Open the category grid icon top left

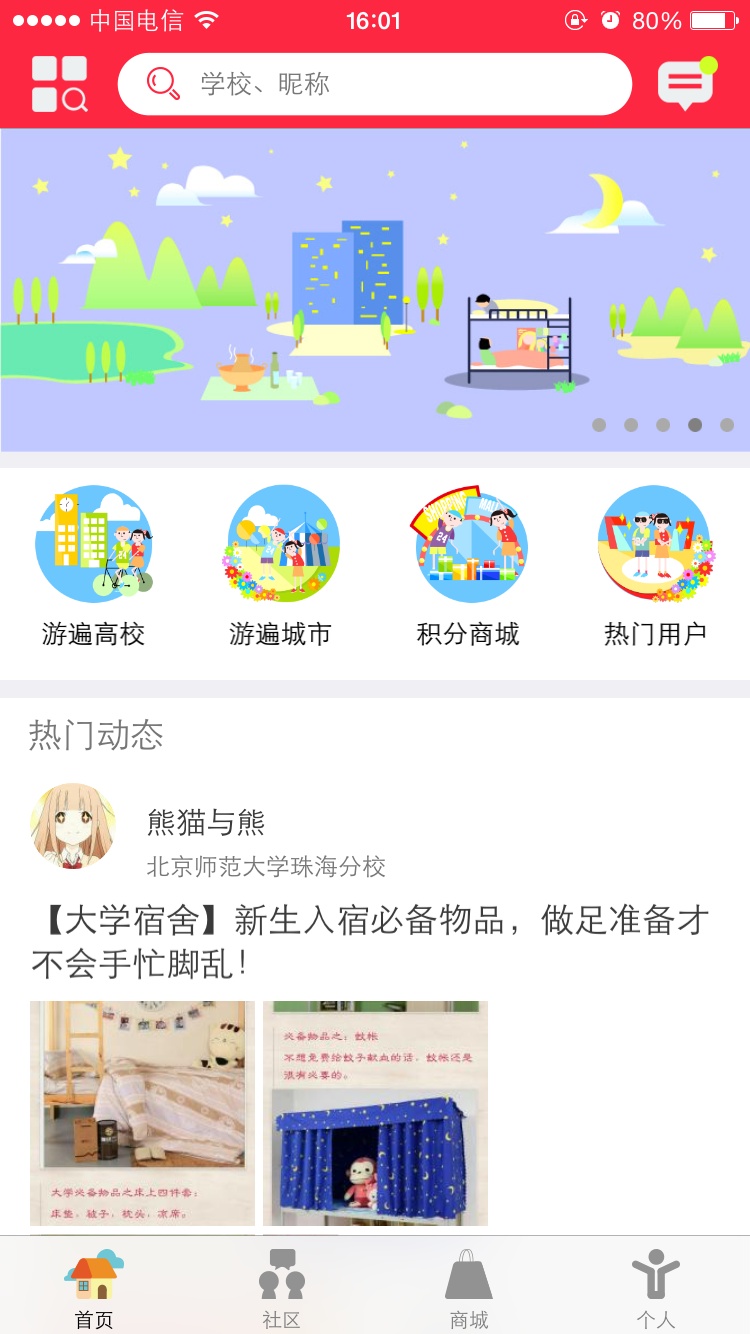tap(58, 84)
